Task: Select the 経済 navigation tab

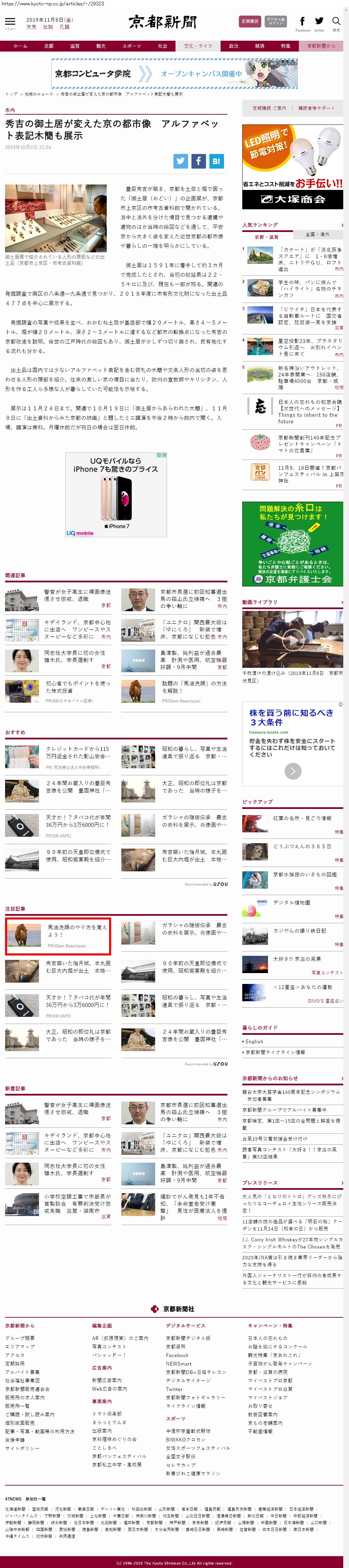Action: click(260, 46)
